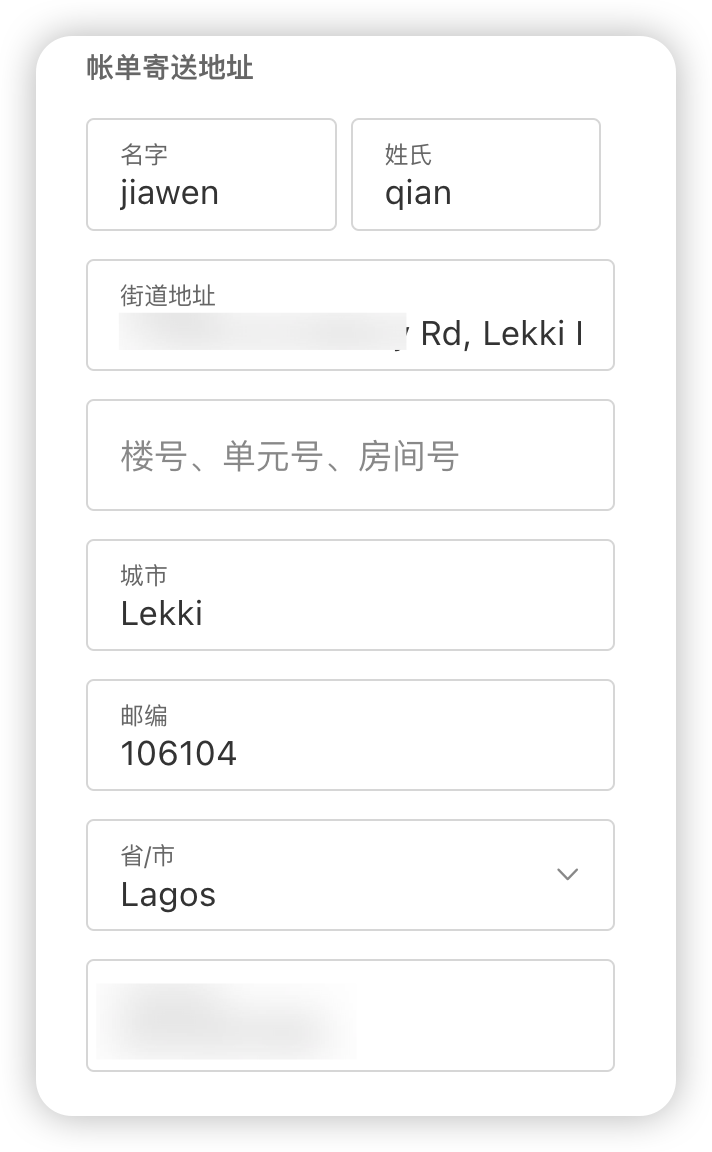Change the city field showing Lekki
The image size is (712, 1152).
pos(350,596)
